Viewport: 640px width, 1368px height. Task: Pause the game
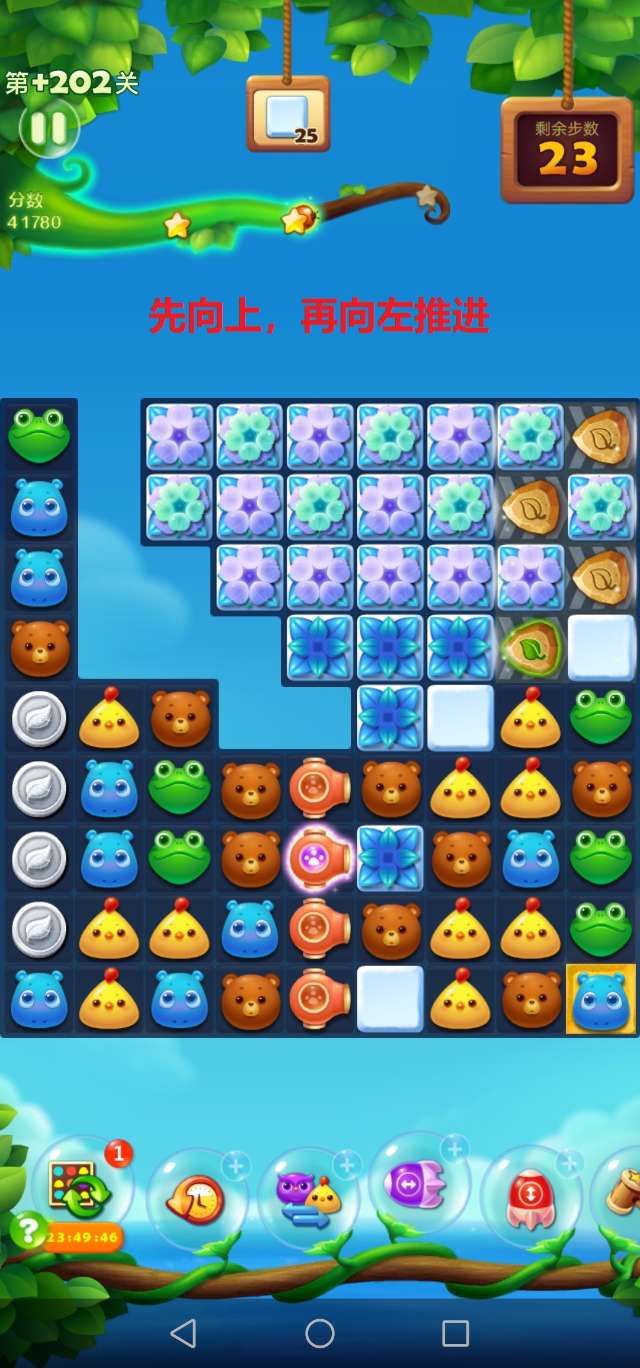[x=48, y=128]
